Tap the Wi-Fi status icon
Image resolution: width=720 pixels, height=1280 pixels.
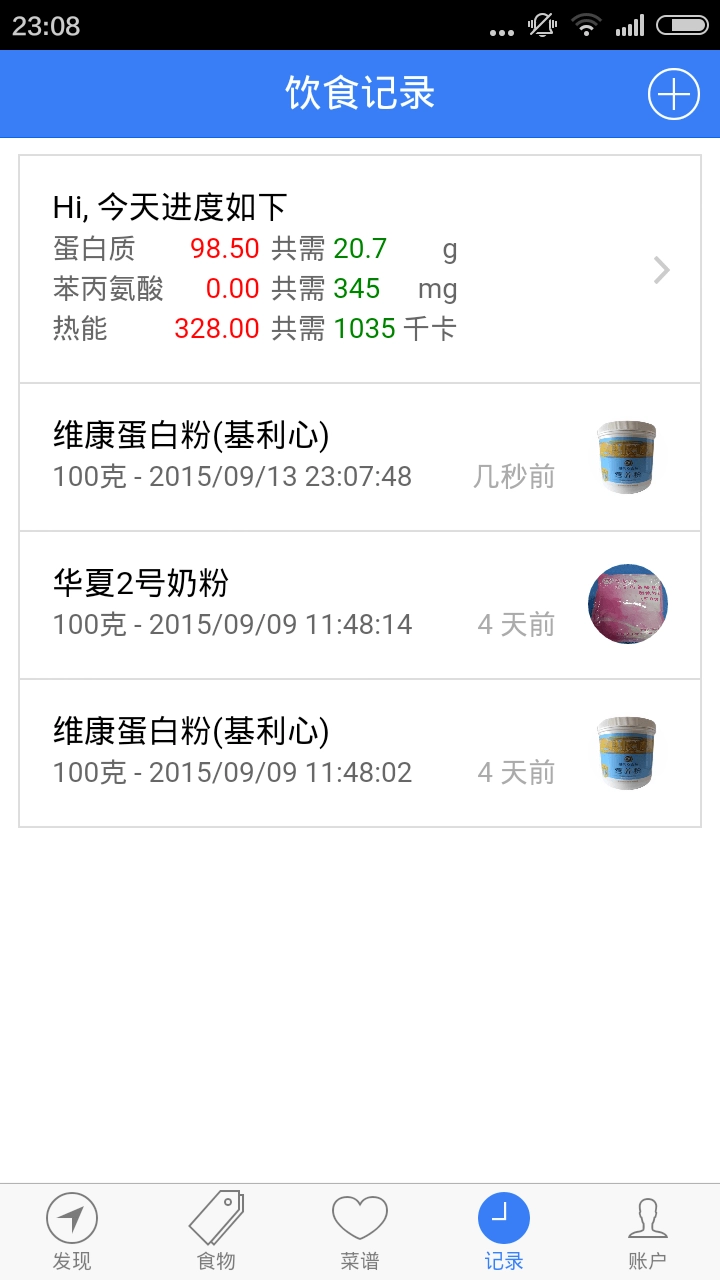pos(586,27)
